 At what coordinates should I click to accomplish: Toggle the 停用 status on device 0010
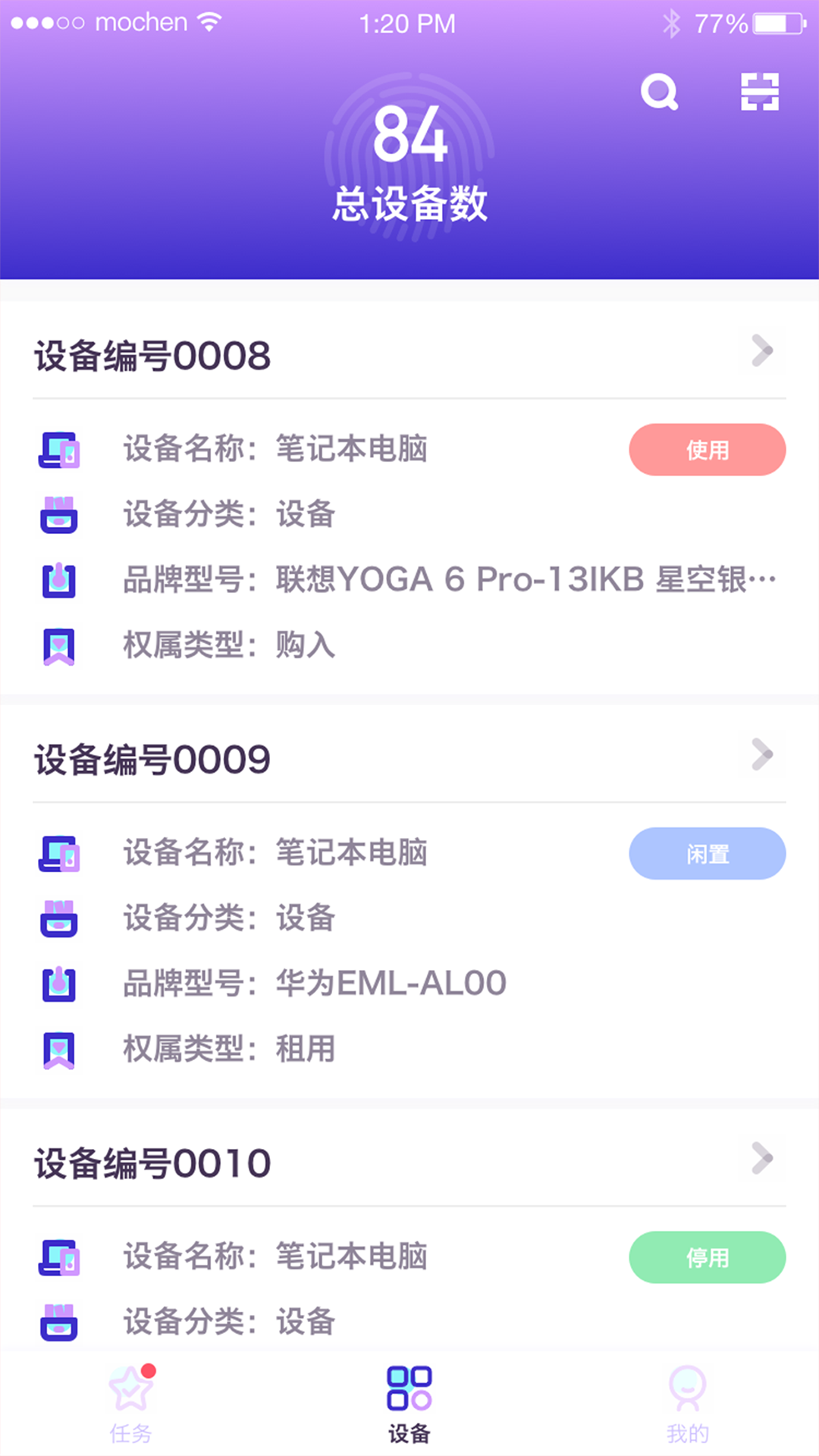tap(706, 1257)
